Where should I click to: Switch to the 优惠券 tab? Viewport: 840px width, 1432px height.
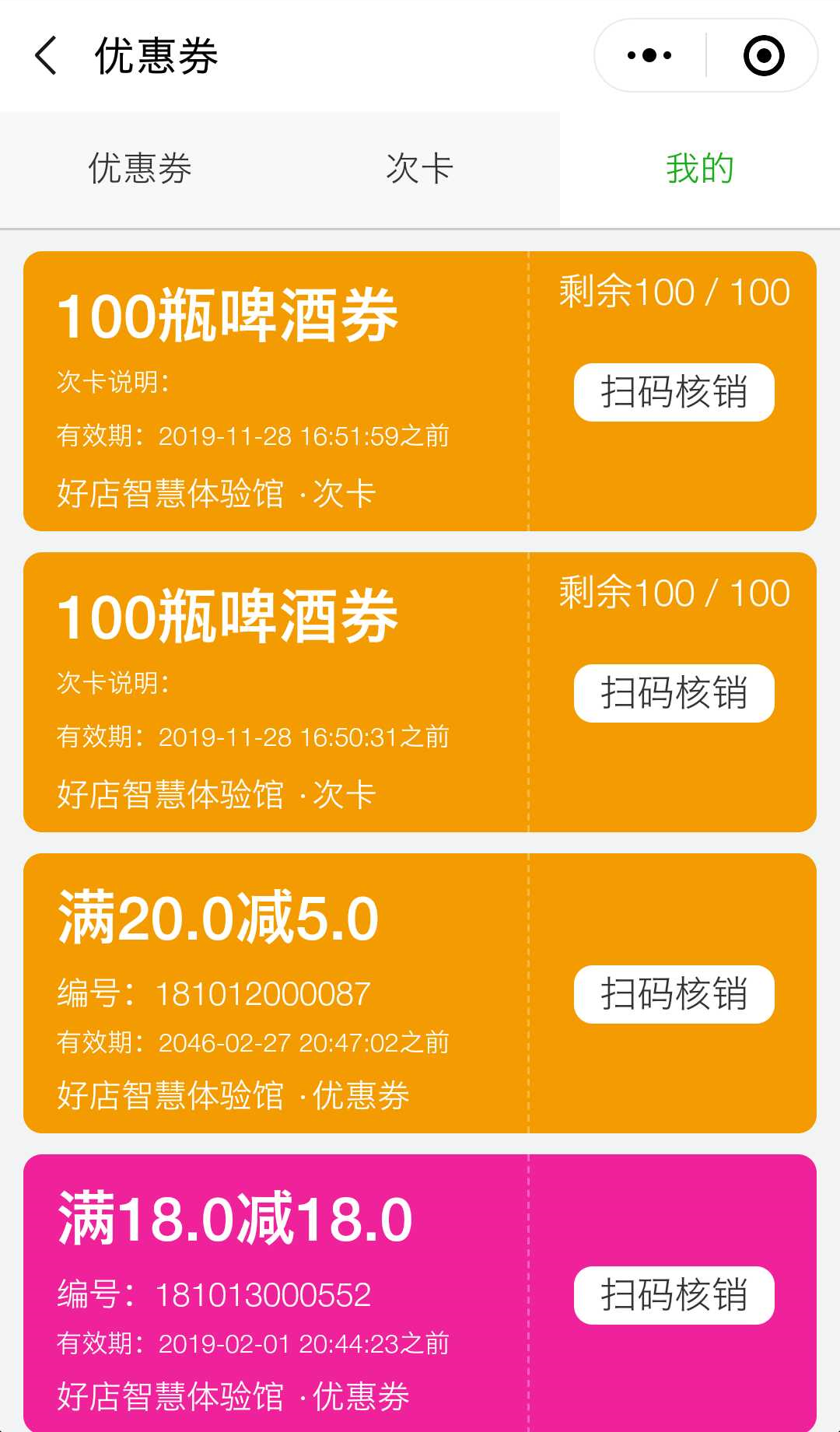(x=140, y=169)
